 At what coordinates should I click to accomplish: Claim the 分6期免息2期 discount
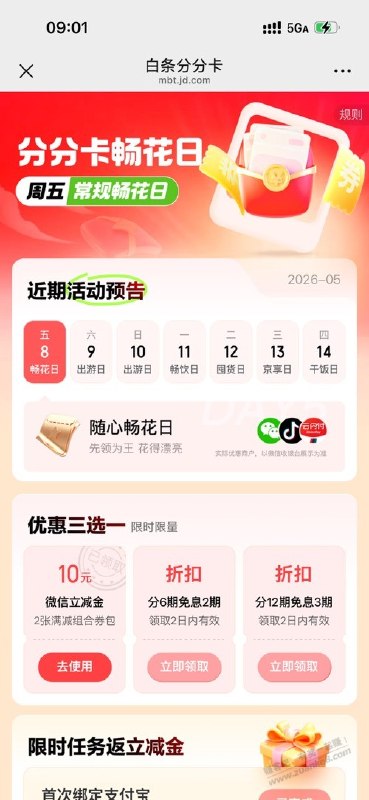click(x=184, y=667)
